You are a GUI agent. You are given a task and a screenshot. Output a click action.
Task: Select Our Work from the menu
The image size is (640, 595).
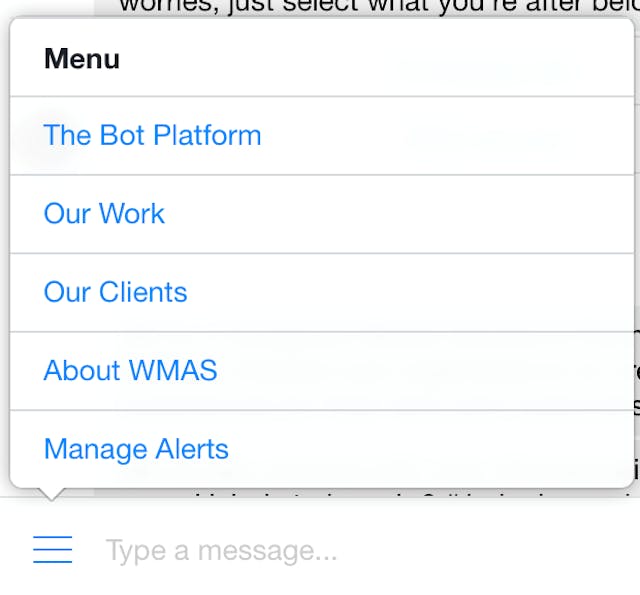[x=104, y=213]
